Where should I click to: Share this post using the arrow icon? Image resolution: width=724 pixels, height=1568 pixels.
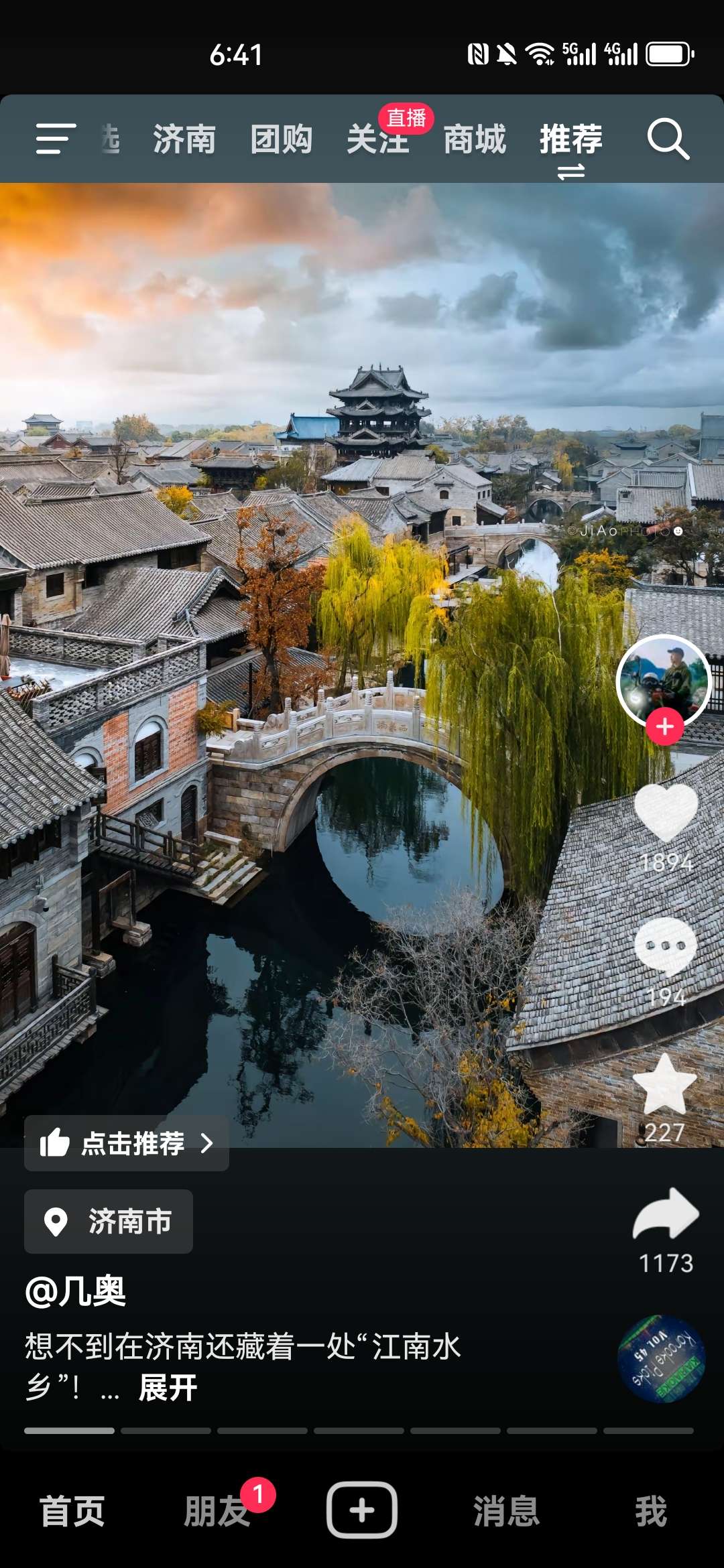point(666,1214)
